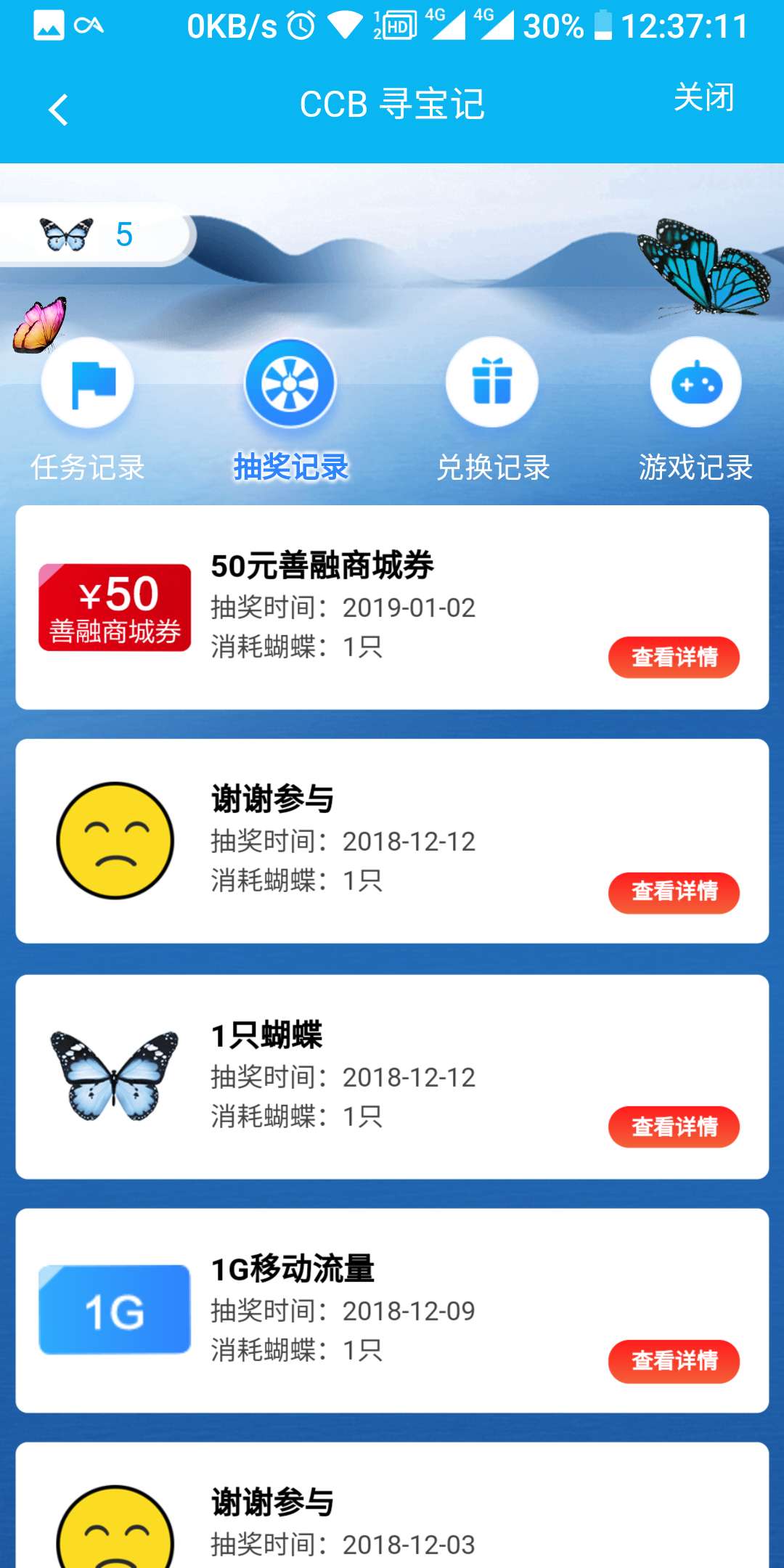Switch to the 任务记录 tab
This screenshot has width=784, height=1568.
pos(88,410)
